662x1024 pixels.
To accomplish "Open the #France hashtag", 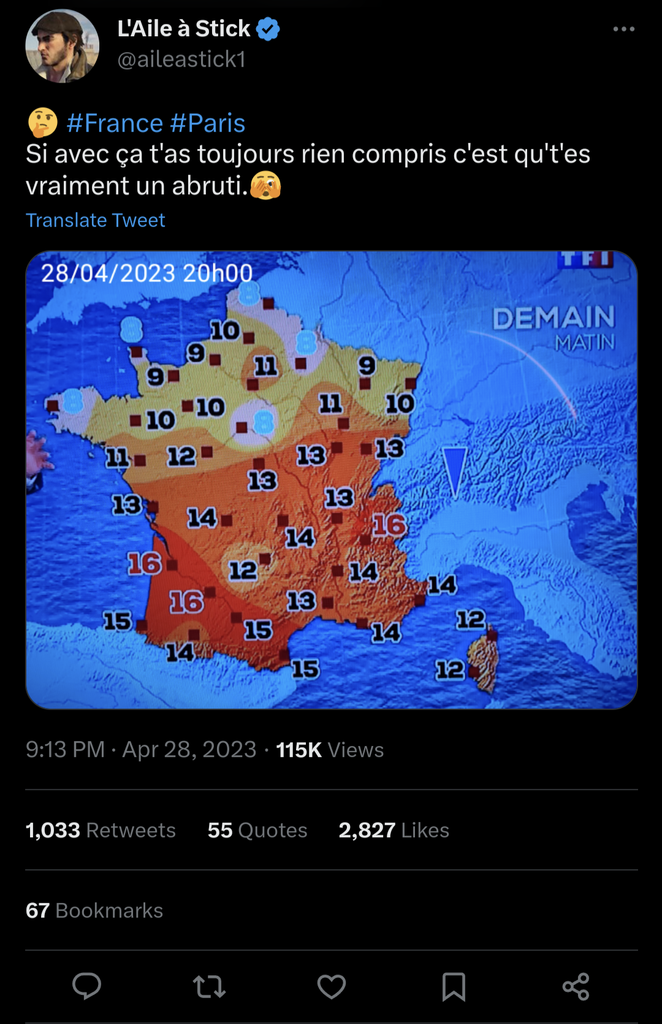I will point(114,123).
